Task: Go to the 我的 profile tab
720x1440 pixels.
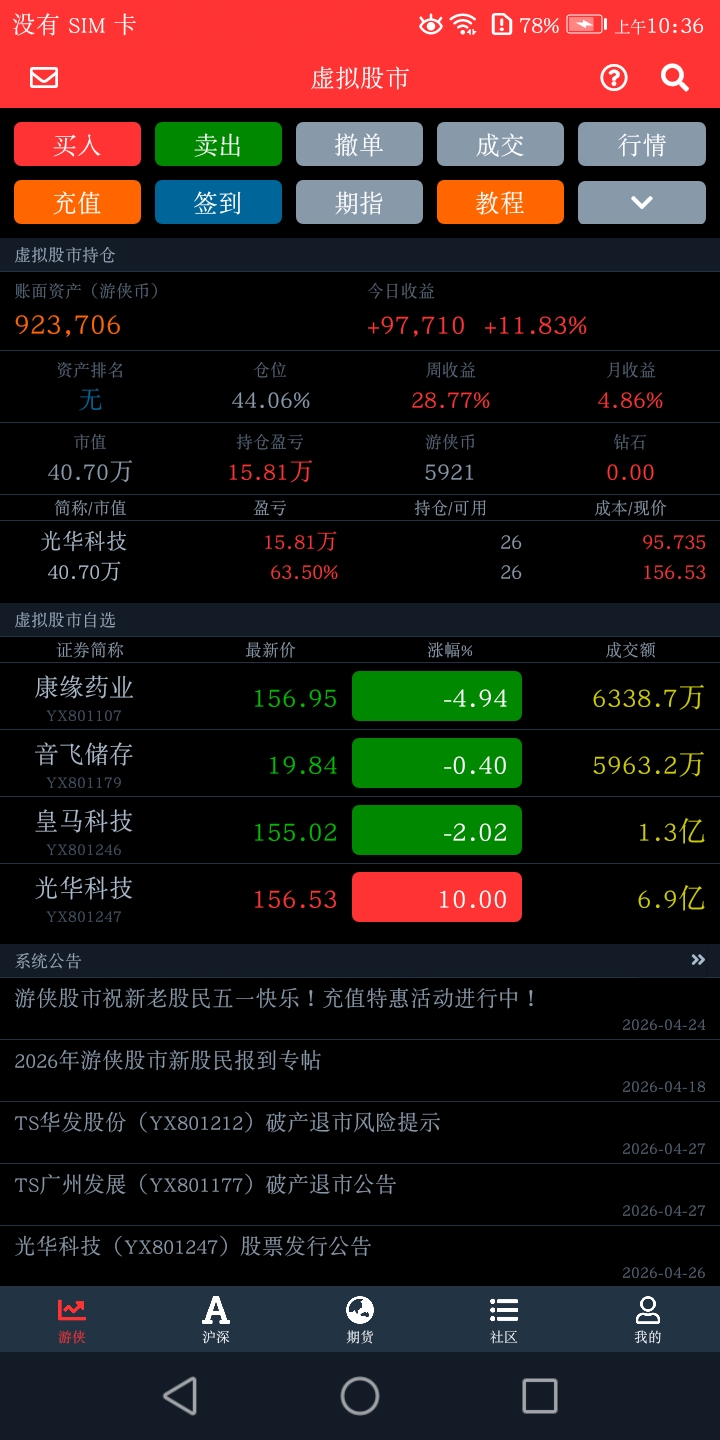Action: point(648,1319)
